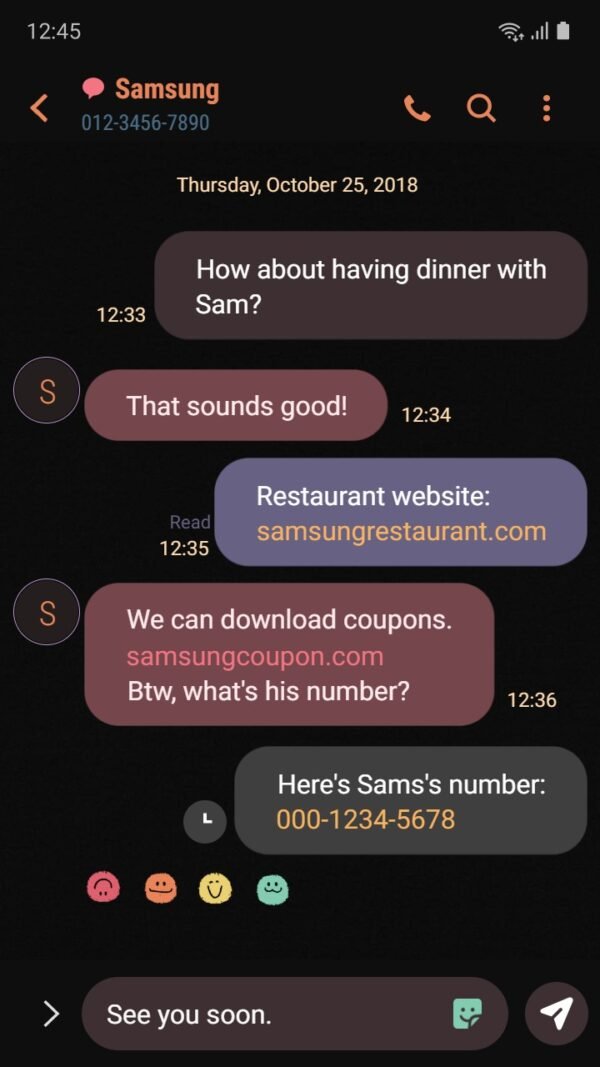Open the overflow menu
The image size is (600, 1067).
coord(546,108)
